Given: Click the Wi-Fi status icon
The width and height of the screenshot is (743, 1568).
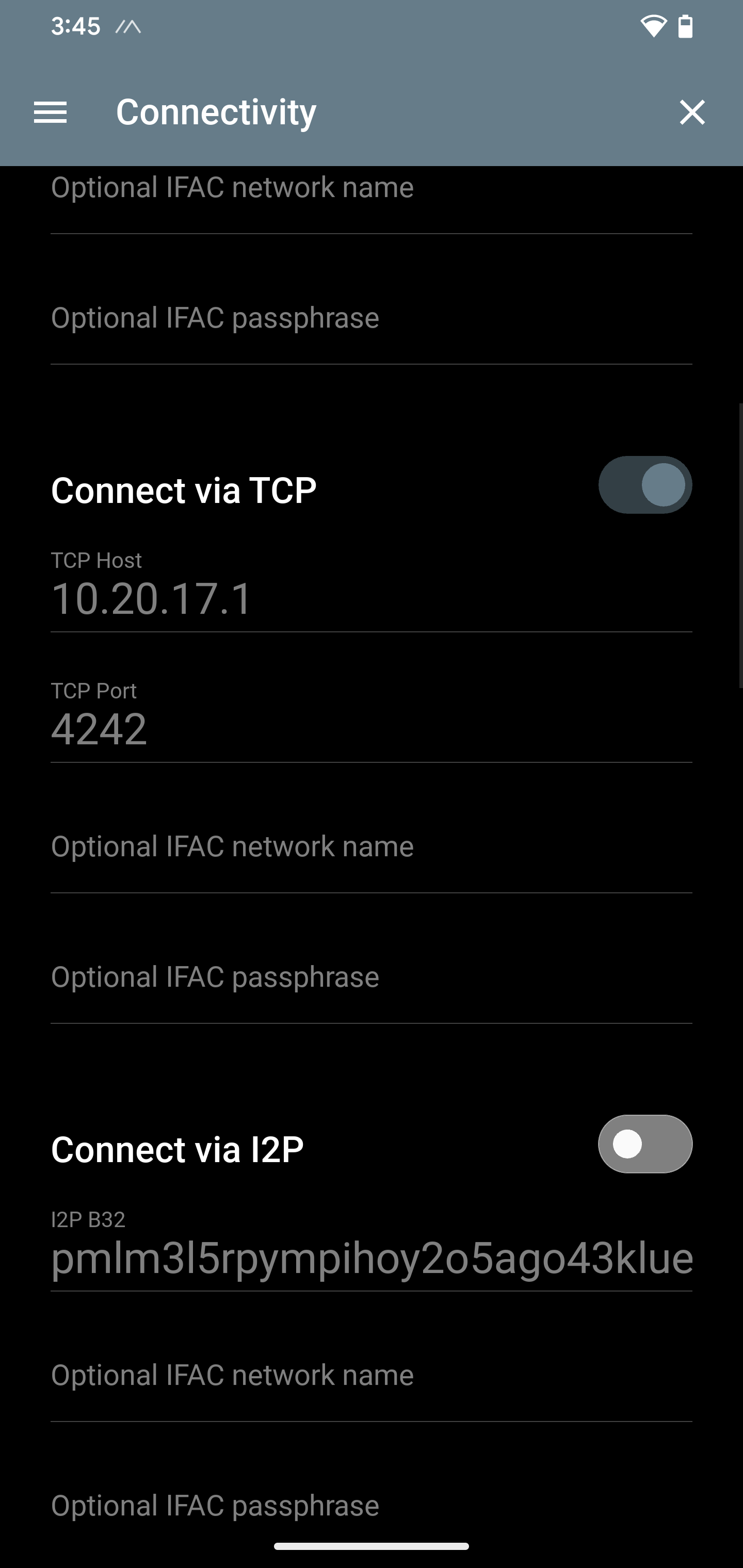Looking at the screenshot, I should point(653,26).
